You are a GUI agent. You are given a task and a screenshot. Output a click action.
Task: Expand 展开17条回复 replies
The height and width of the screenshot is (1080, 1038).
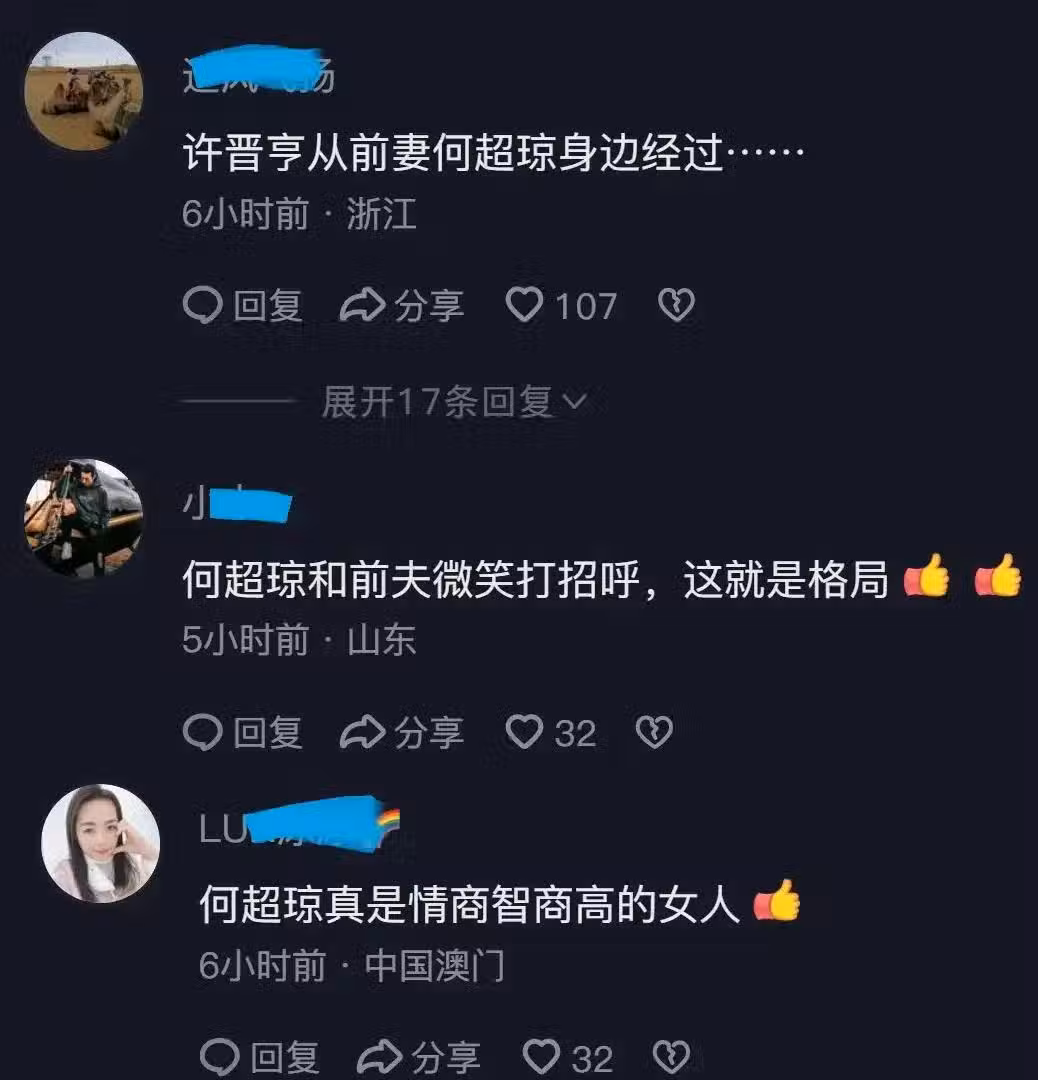pyautogui.click(x=454, y=402)
